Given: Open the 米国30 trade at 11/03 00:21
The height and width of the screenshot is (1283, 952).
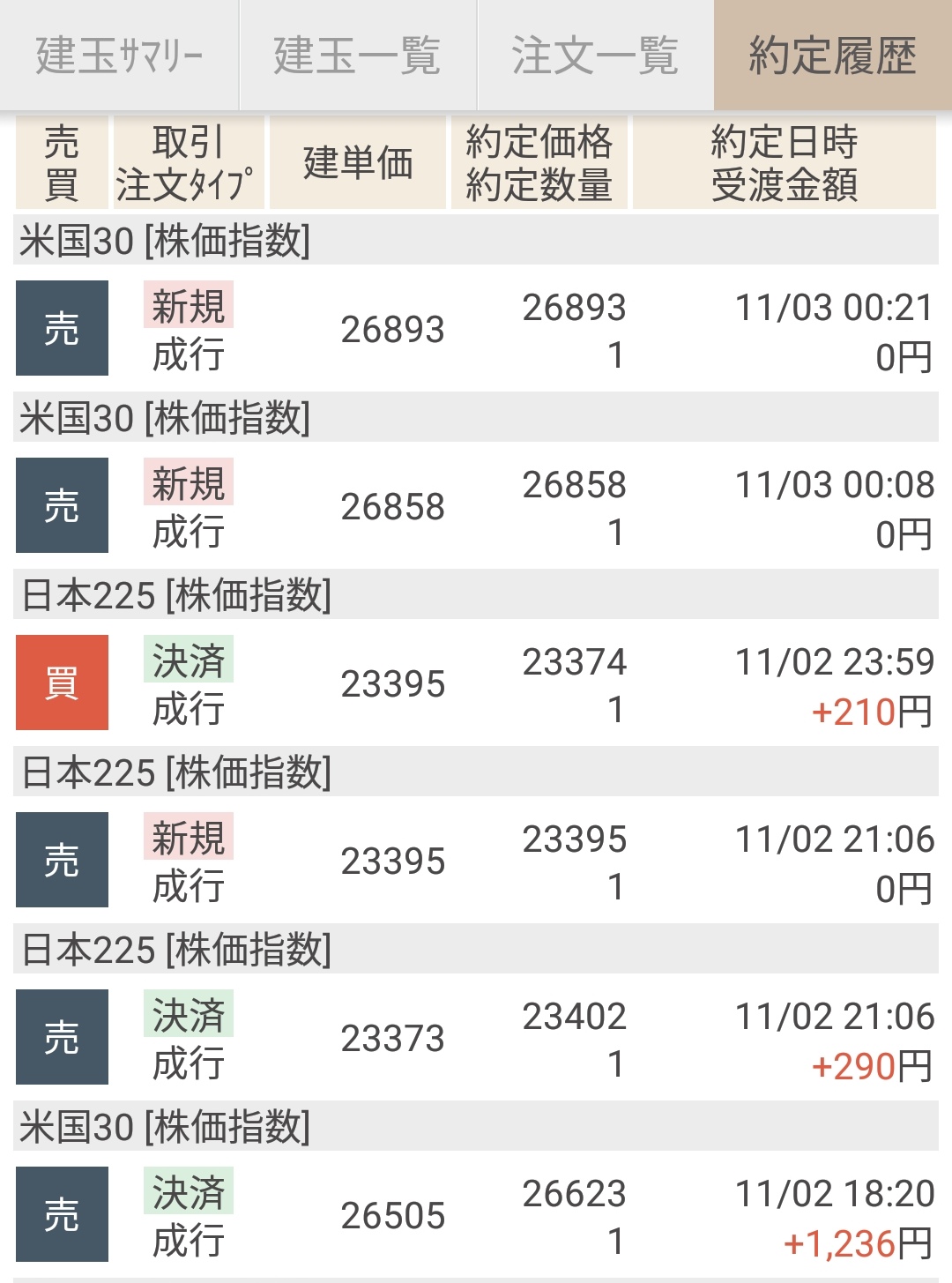Looking at the screenshot, I should 476,329.
